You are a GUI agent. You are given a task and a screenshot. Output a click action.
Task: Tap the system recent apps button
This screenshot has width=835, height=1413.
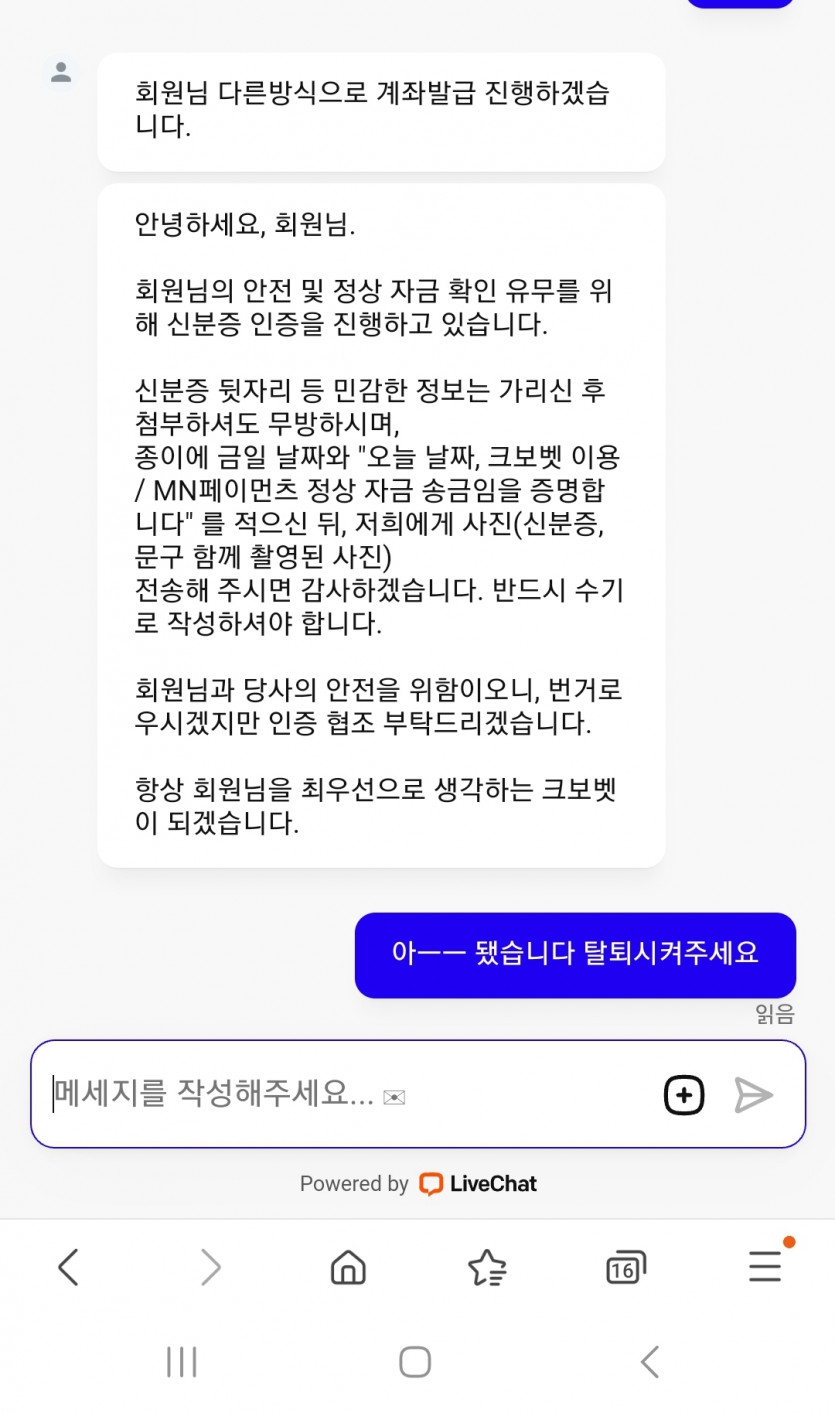pyautogui.click(x=181, y=1361)
